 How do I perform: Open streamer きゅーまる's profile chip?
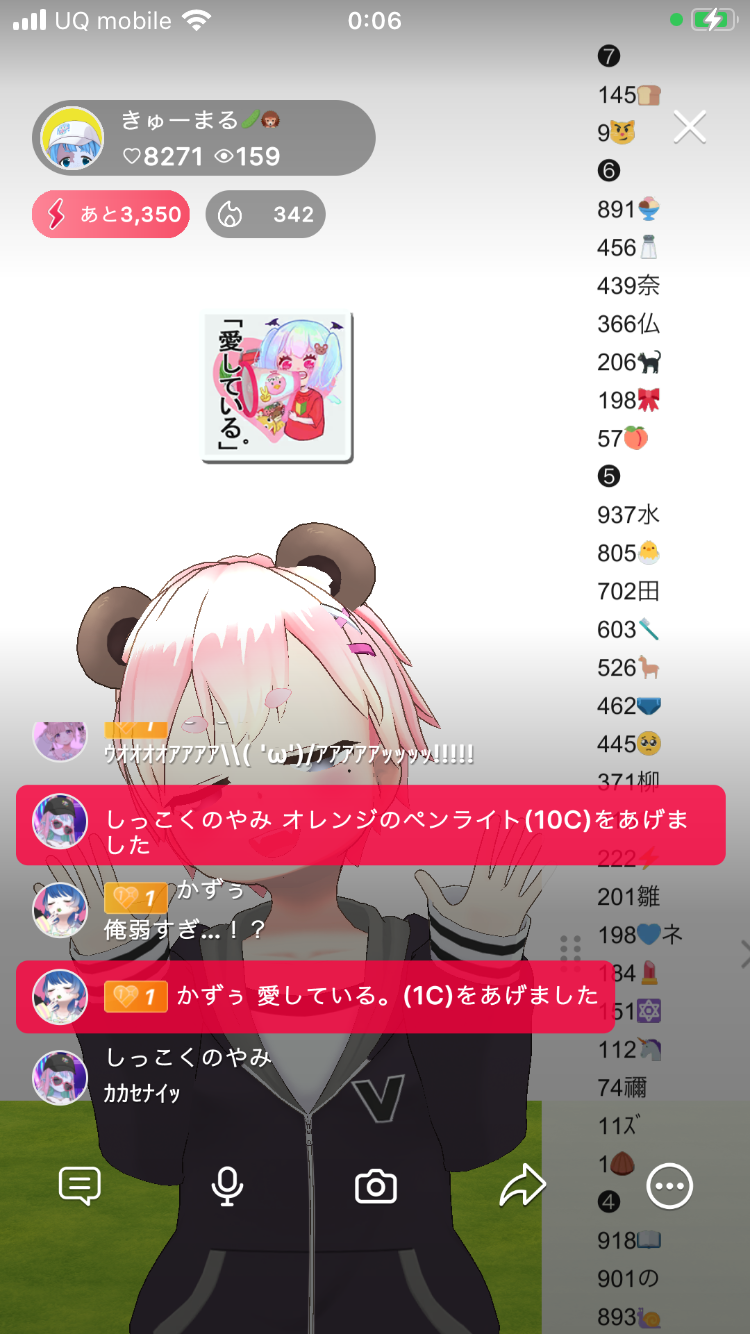pos(204,138)
